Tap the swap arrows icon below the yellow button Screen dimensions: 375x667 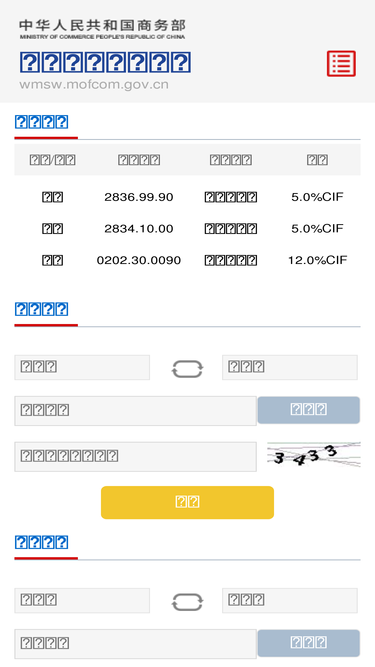[187, 601]
